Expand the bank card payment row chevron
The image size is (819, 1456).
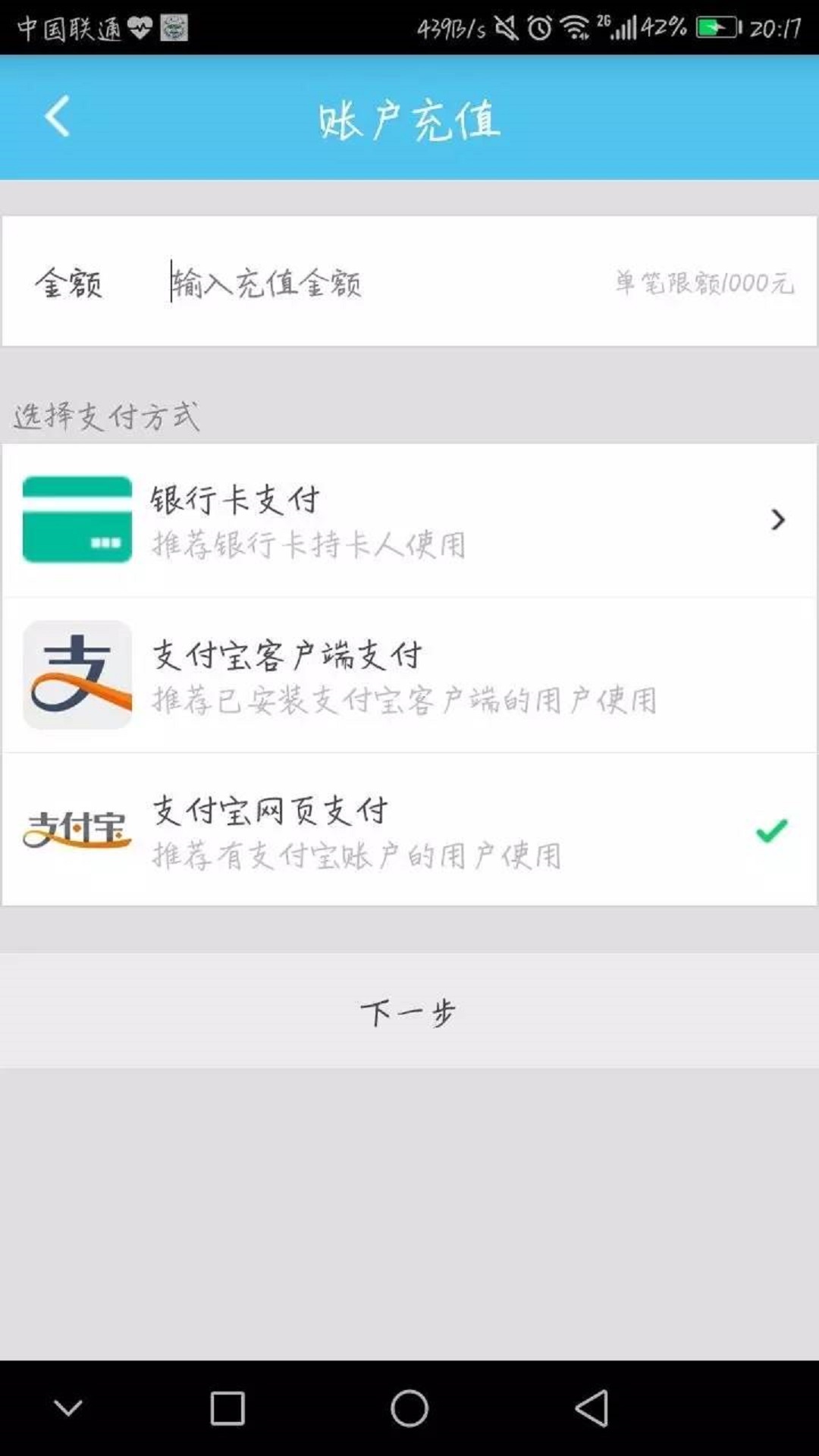[x=777, y=520]
